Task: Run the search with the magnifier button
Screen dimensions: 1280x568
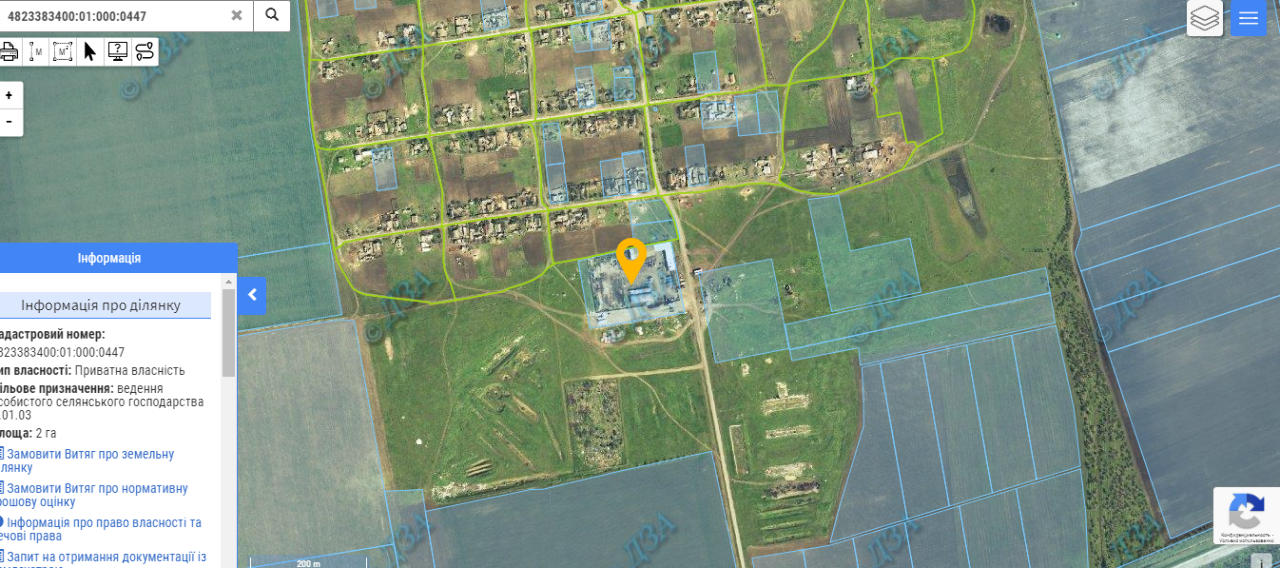Action: tap(272, 15)
